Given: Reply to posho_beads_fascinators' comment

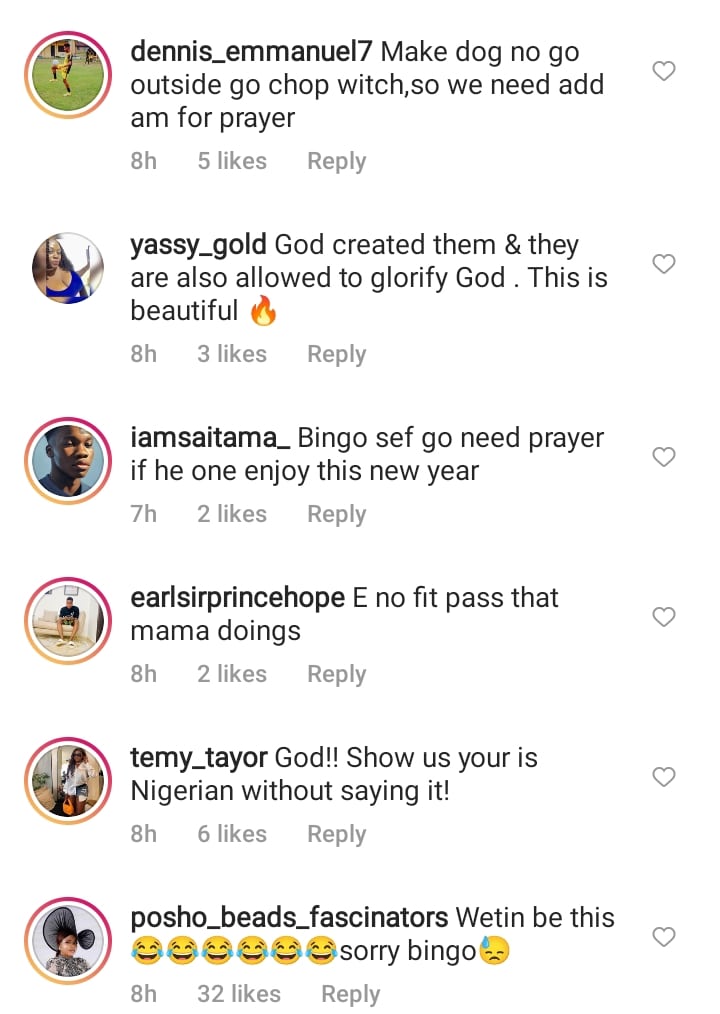Looking at the screenshot, I should 350,994.
